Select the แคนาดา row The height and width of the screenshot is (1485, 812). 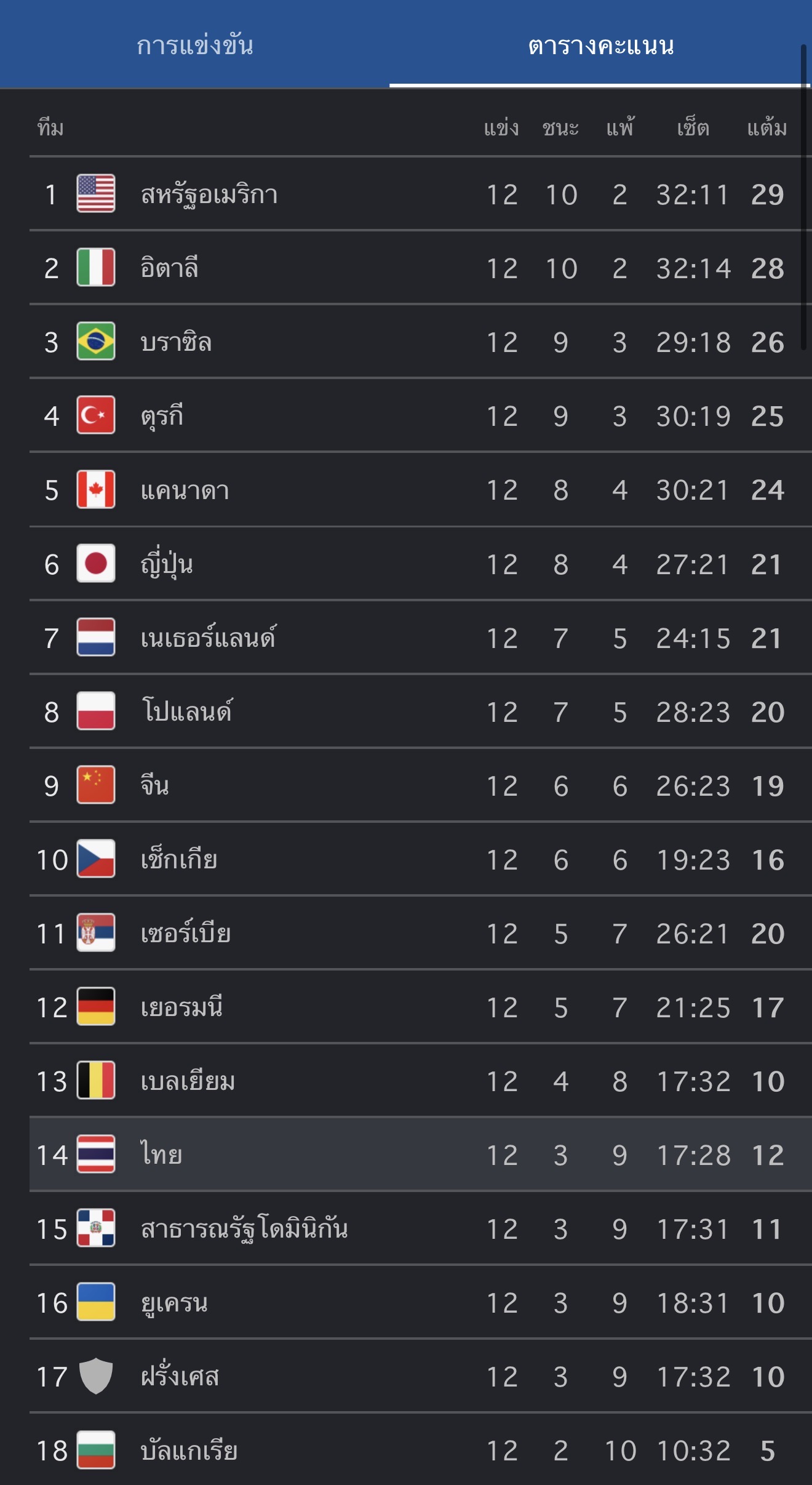421,490
